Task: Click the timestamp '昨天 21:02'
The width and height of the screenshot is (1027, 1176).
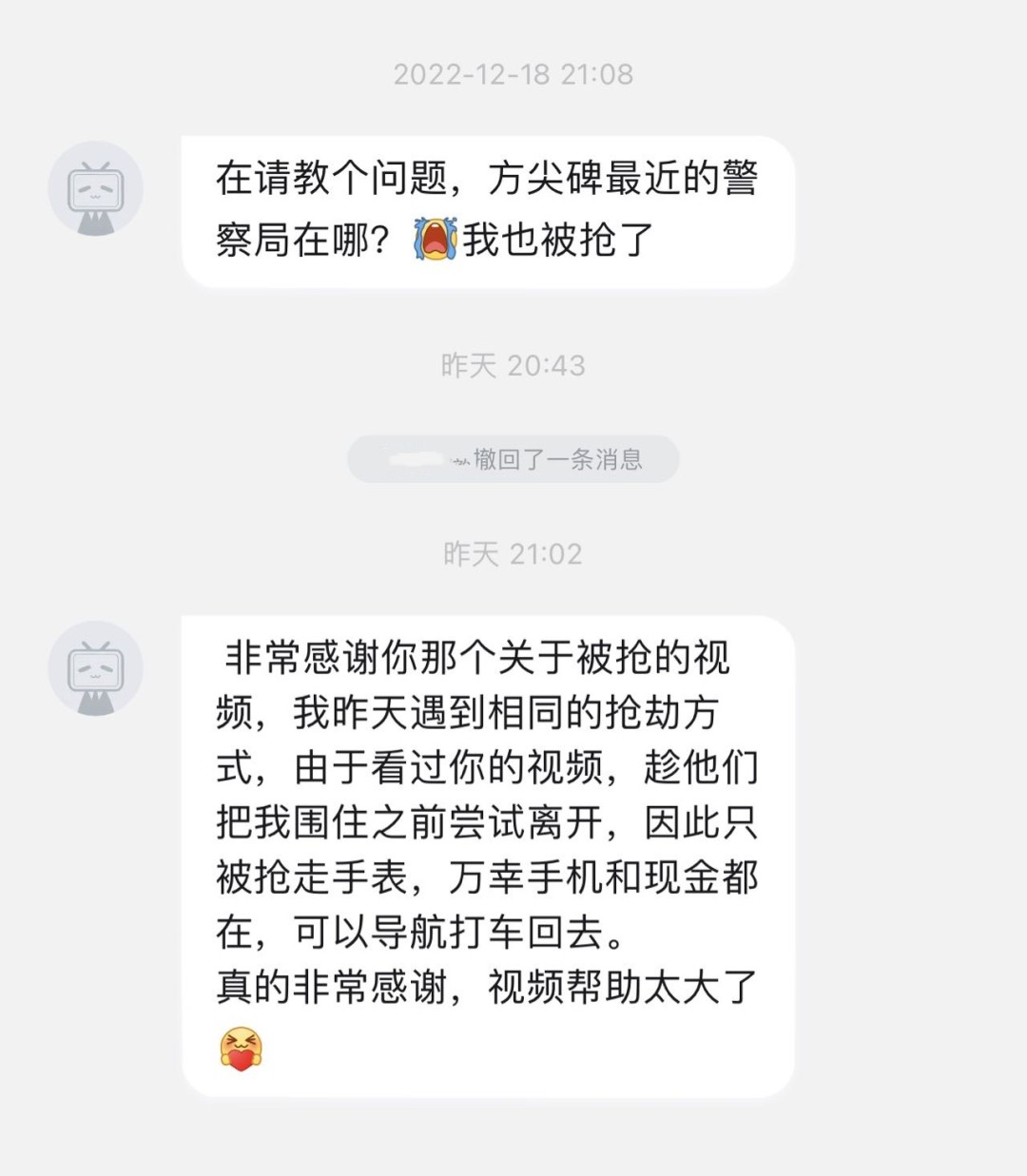Action: [513, 553]
